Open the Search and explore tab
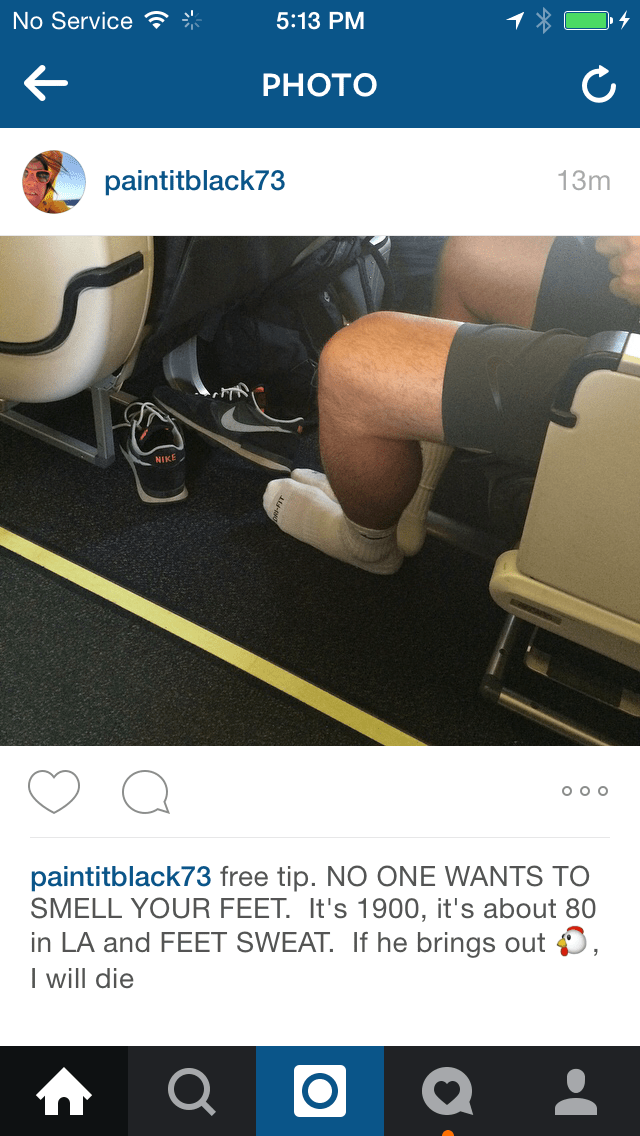This screenshot has height=1136, width=640. pyautogui.click(x=191, y=1091)
